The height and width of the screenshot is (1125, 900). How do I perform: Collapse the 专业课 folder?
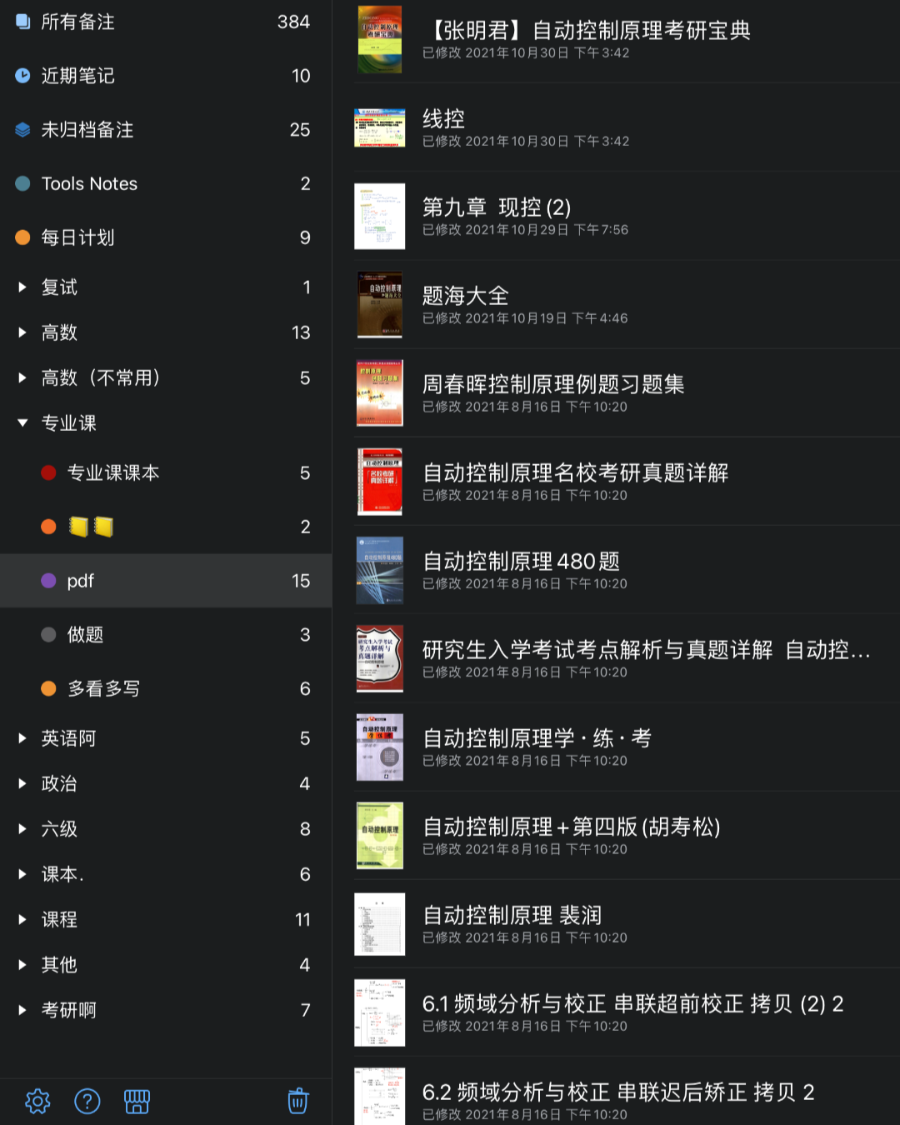(x=23, y=423)
